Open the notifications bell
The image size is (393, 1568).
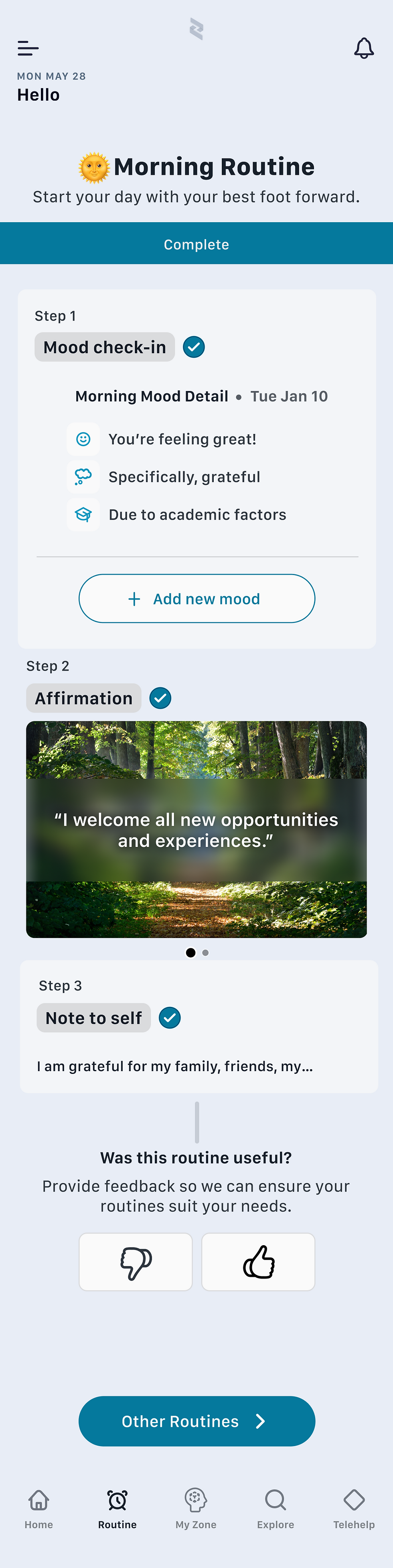tap(364, 48)
